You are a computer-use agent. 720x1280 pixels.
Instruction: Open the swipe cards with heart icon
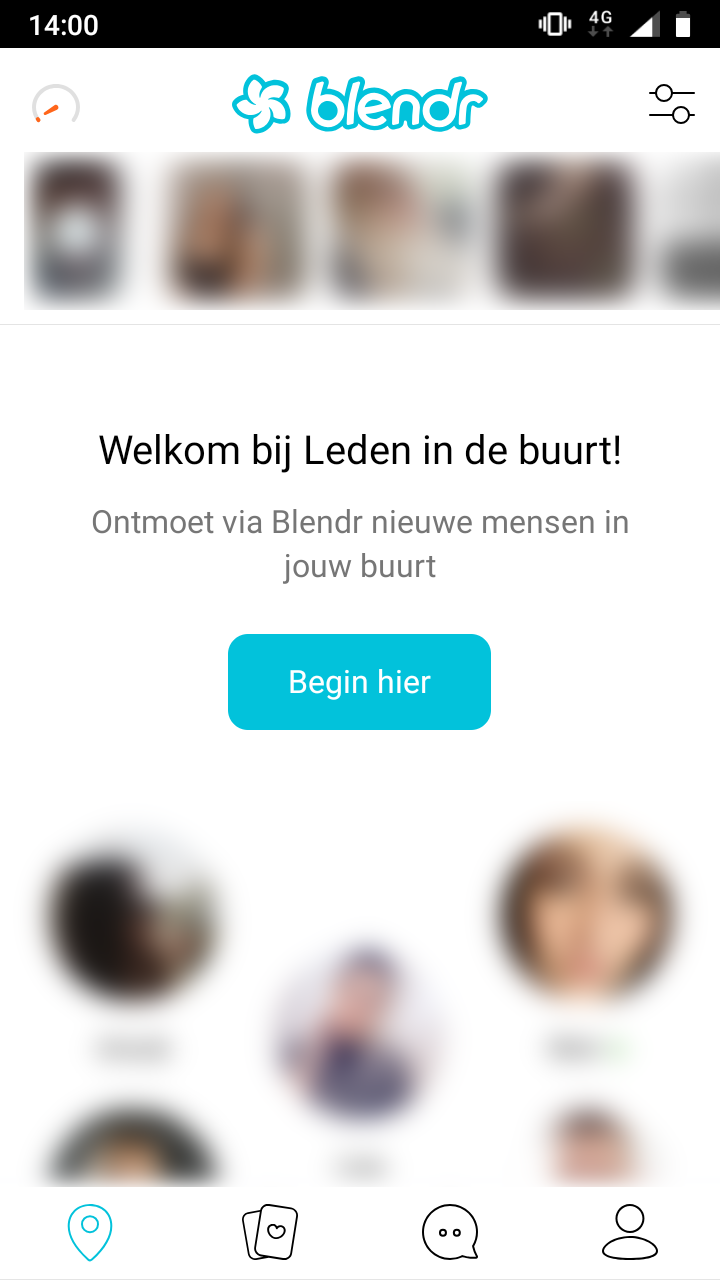tap(269, 1232)
